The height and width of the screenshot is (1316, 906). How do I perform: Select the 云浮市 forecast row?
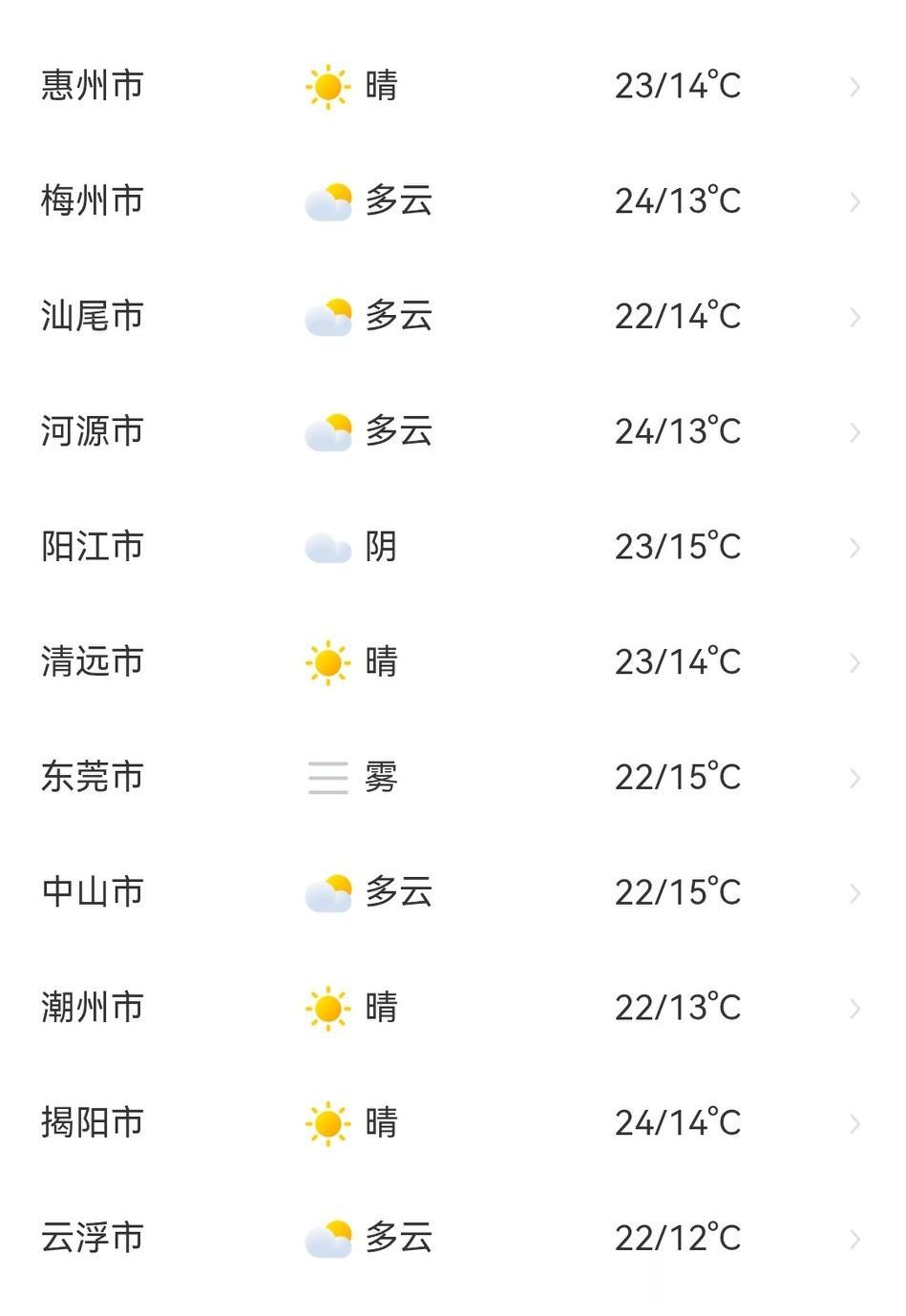(x=453, y=1239)
